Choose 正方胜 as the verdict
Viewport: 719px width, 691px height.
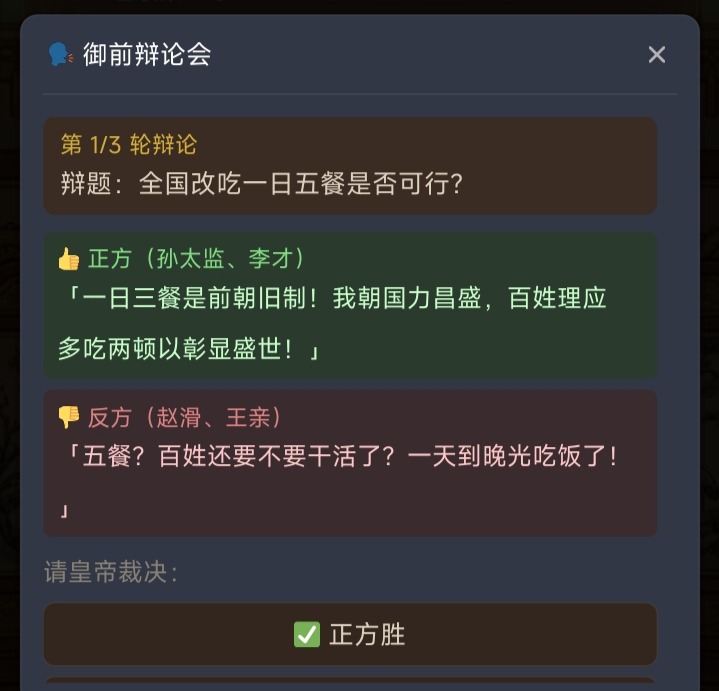coord(350,634)
